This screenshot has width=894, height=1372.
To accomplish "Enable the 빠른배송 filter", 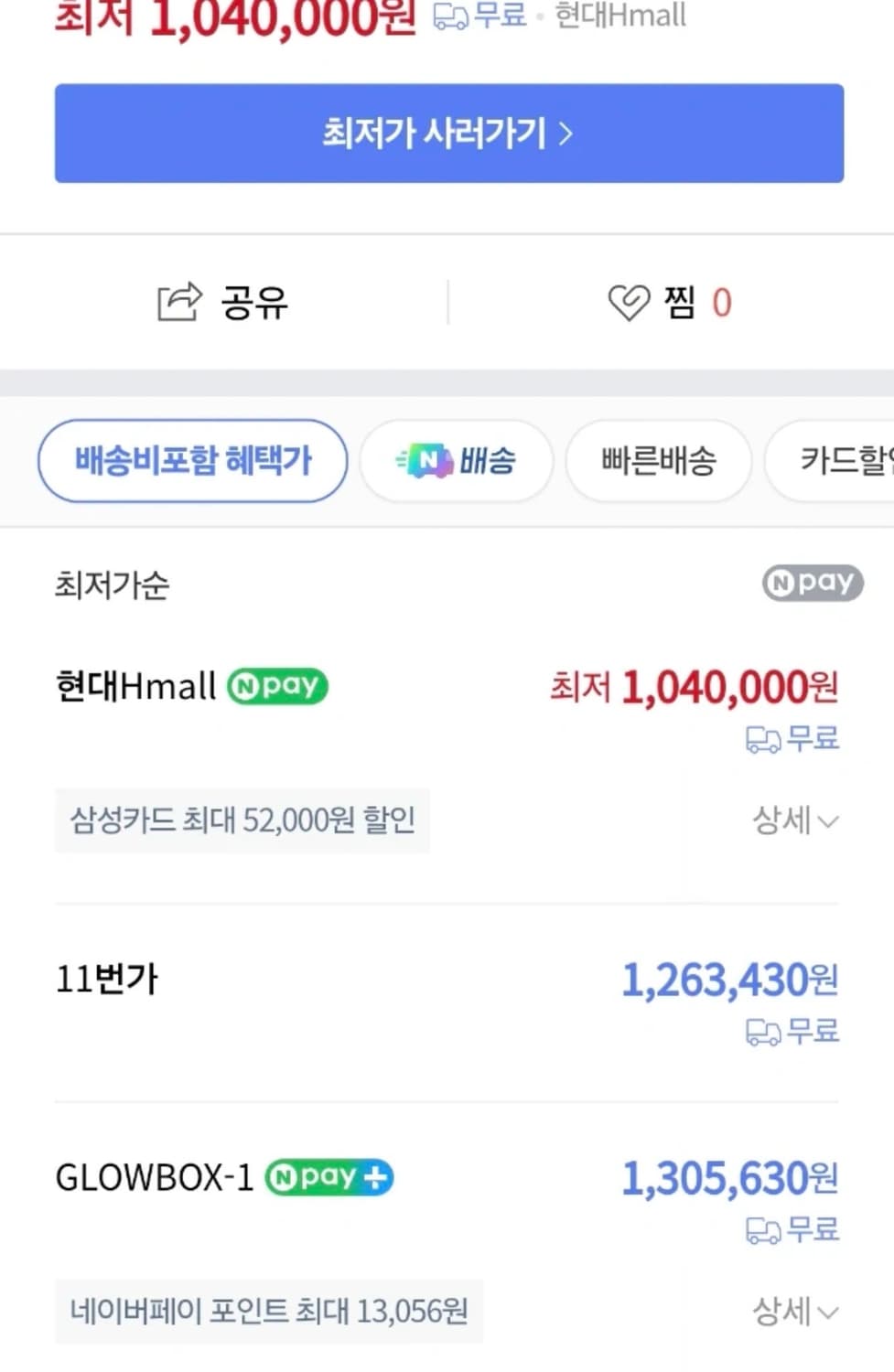I will coord(658,461).
